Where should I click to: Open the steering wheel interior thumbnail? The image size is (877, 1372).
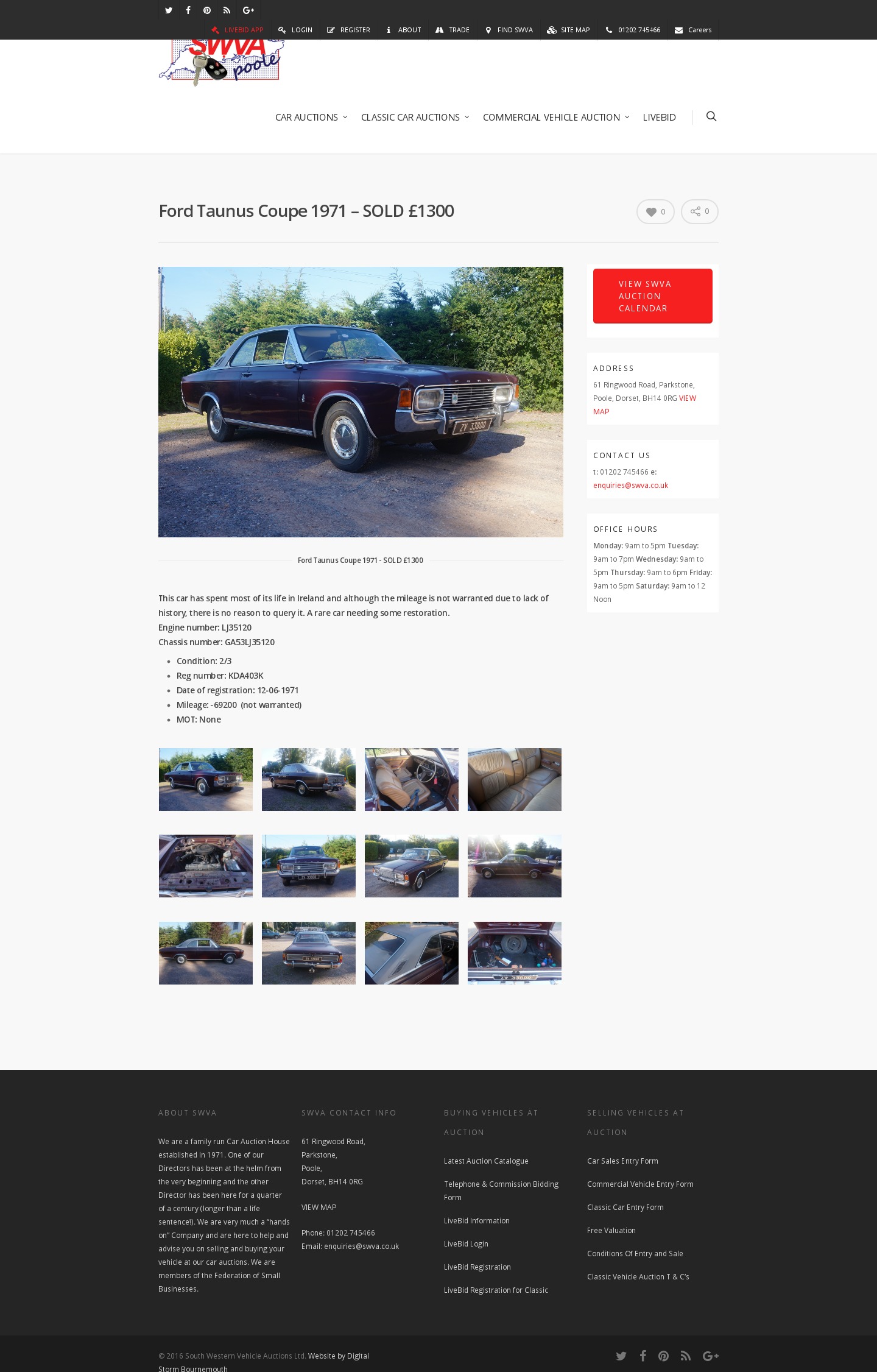pos(412,779)
